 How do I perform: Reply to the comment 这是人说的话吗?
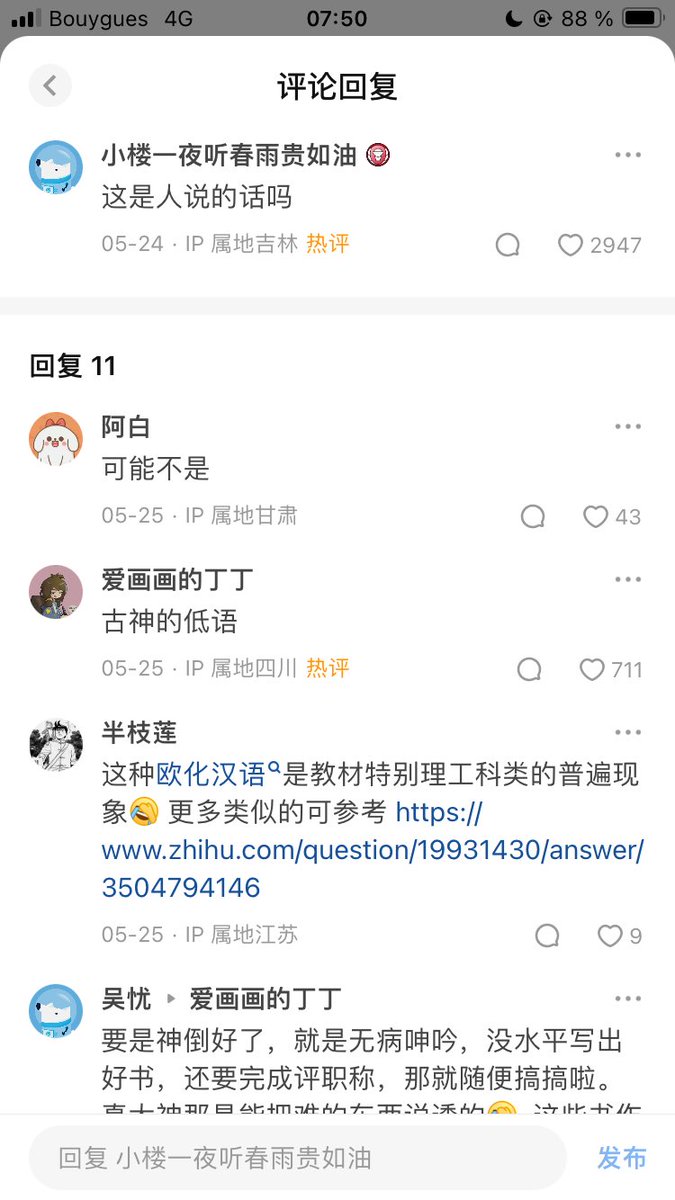click(508, 245)
